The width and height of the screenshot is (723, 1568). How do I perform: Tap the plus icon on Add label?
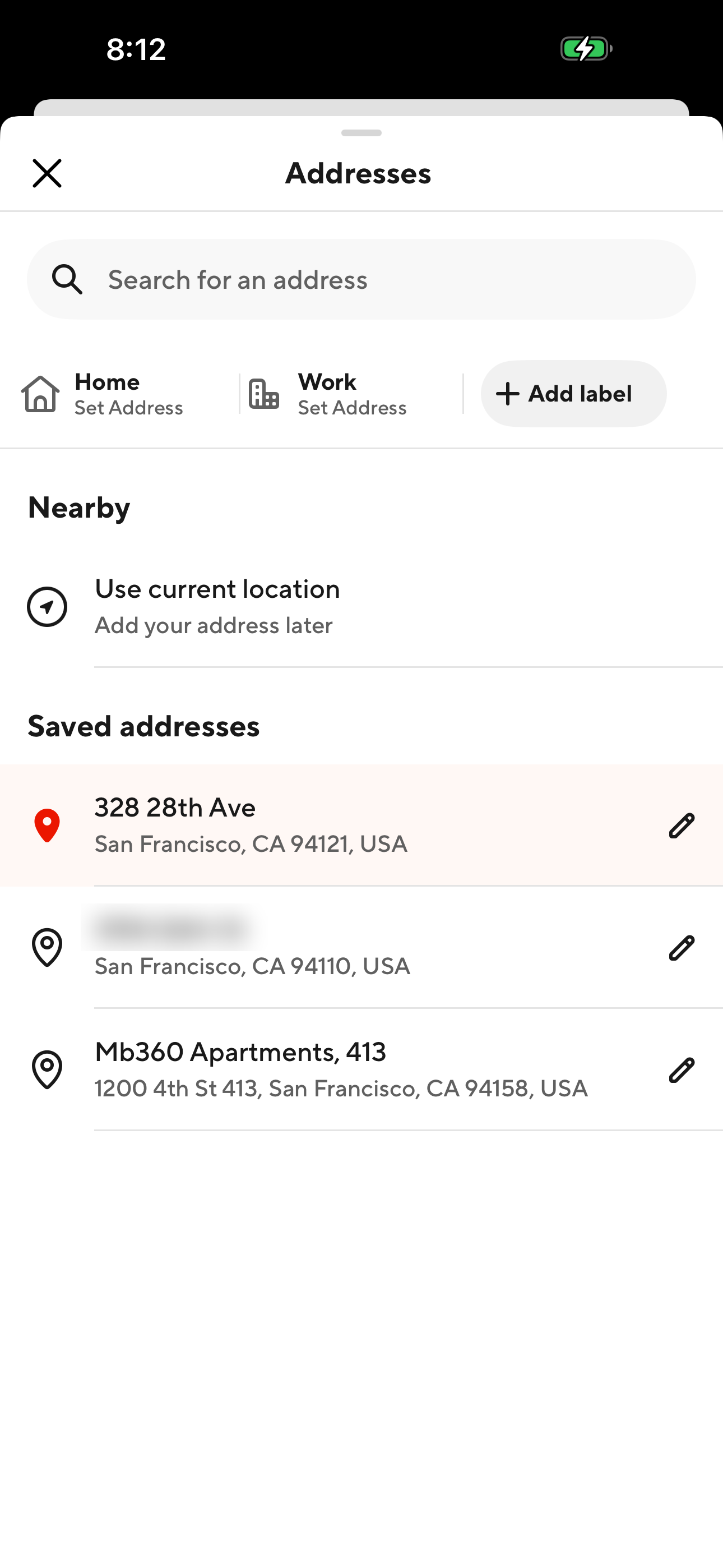tap(508, 393)
